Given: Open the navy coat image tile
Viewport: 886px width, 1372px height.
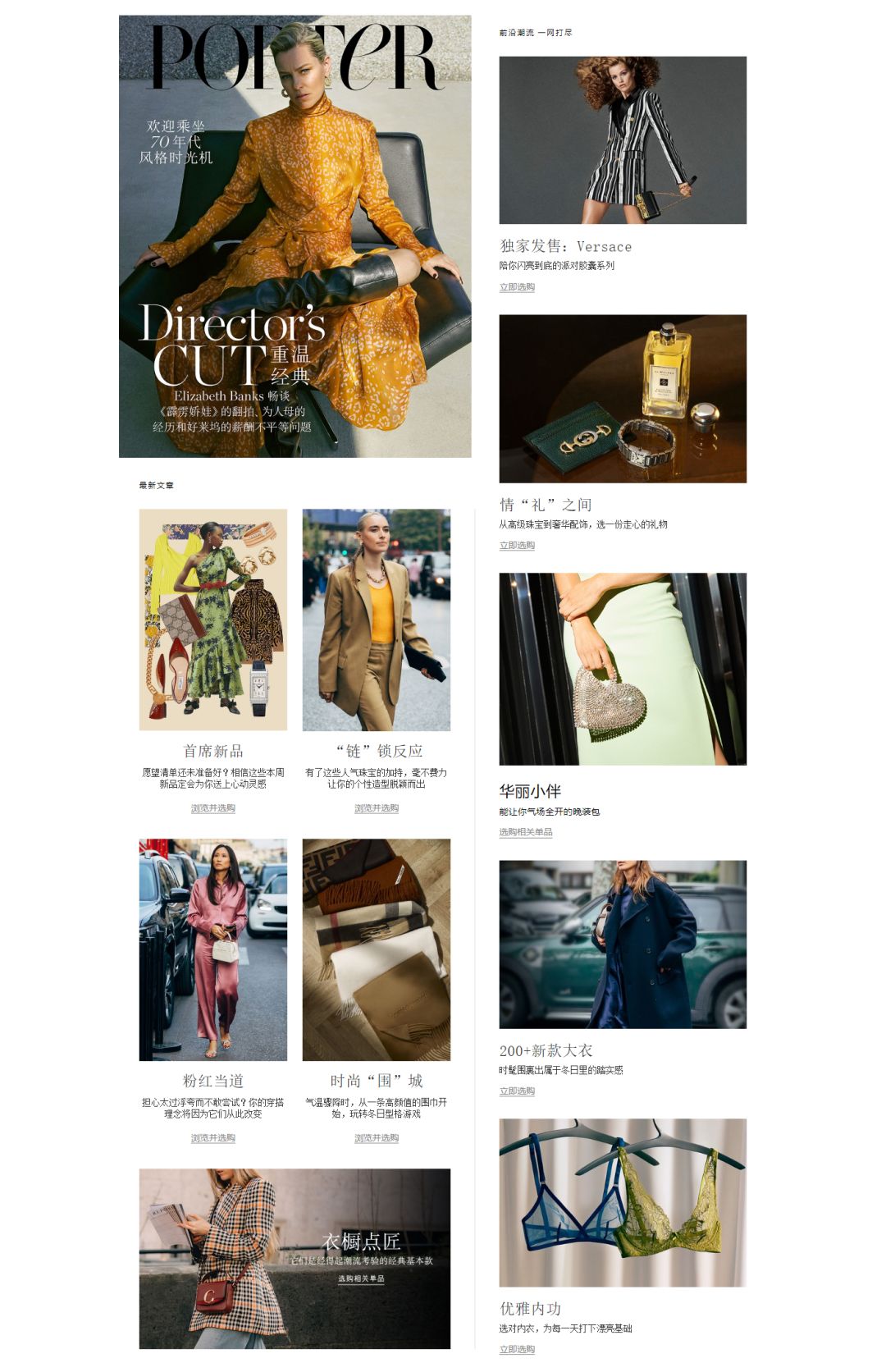Looking at the screenshot, I should coord(623,944).
